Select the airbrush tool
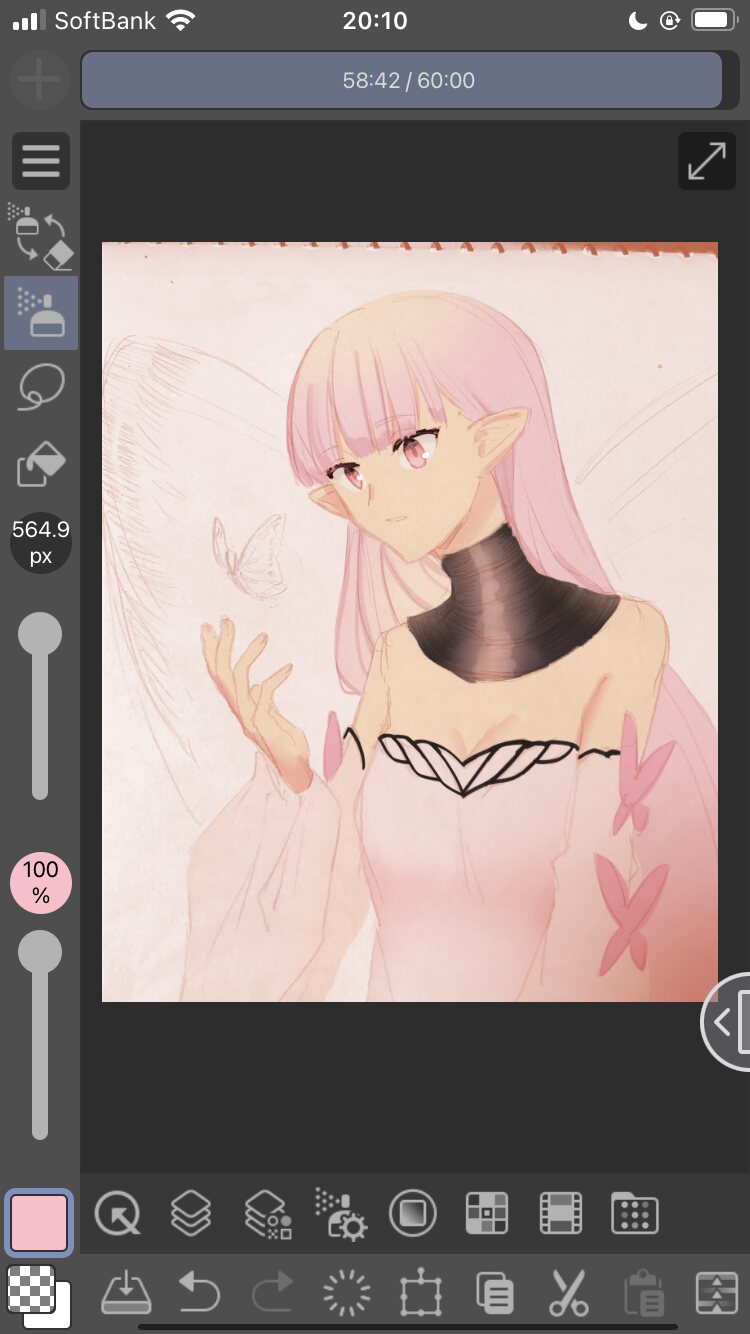The width and height of the screenshot is (750, 1334). click(x=40, y=313)
